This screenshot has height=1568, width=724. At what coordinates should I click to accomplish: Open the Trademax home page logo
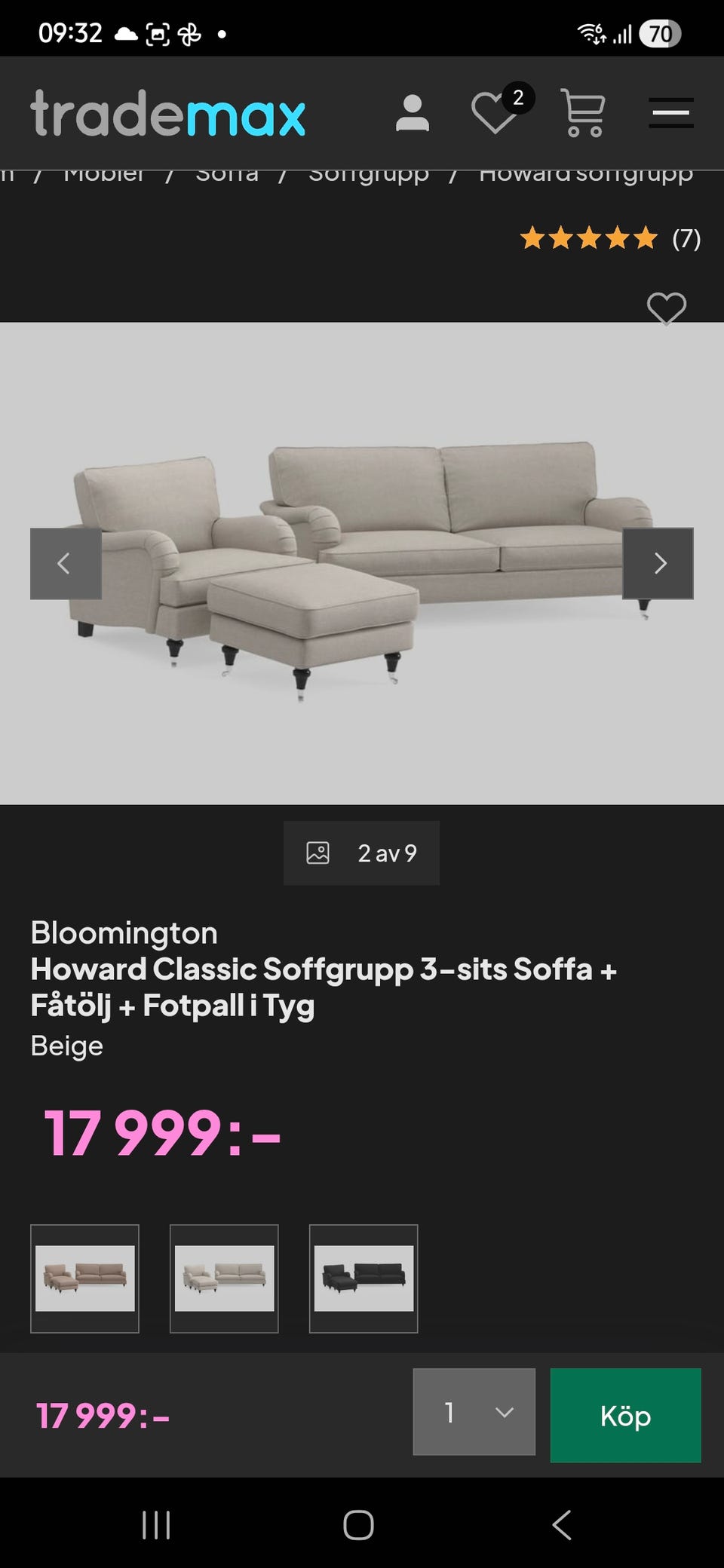pos(167,115)
